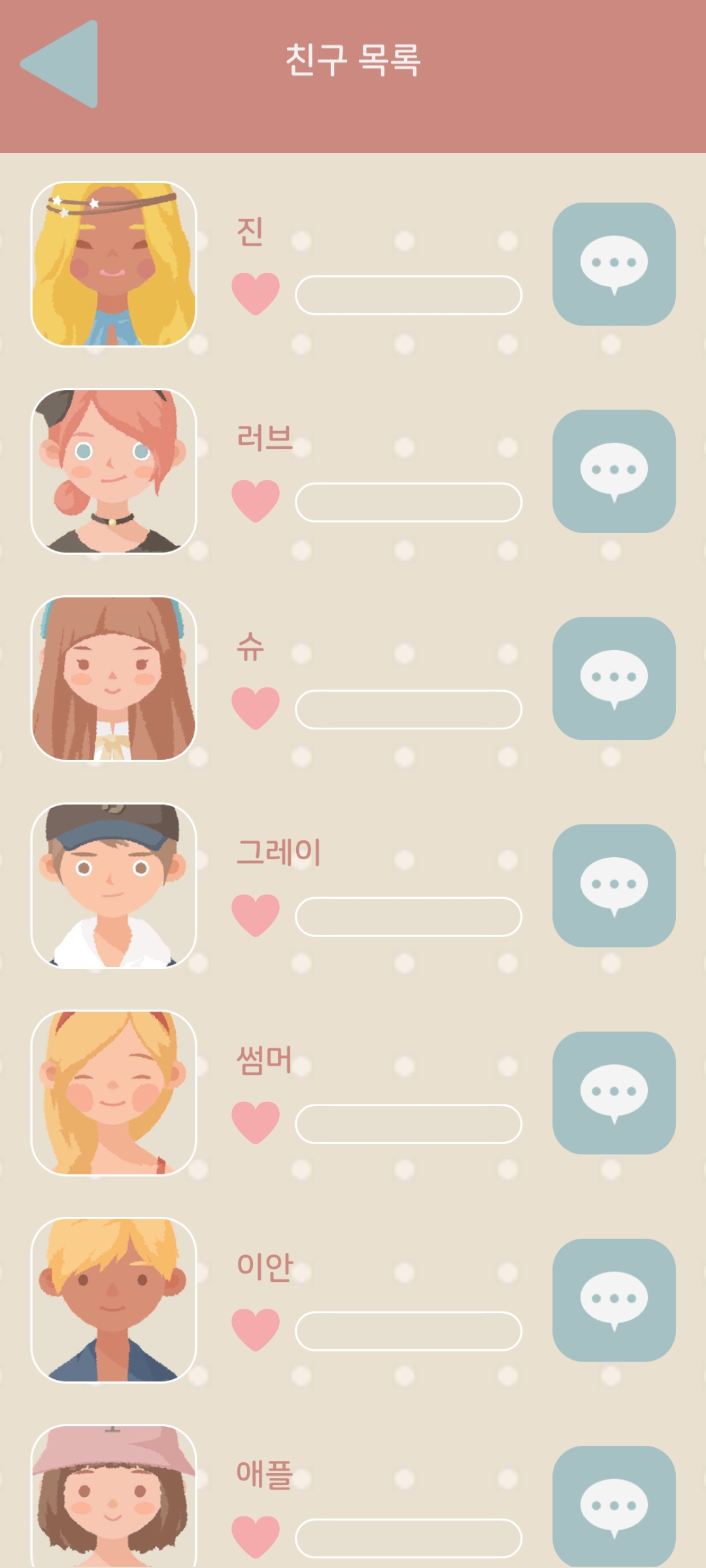View 진's profile avatar

[114, 264]
